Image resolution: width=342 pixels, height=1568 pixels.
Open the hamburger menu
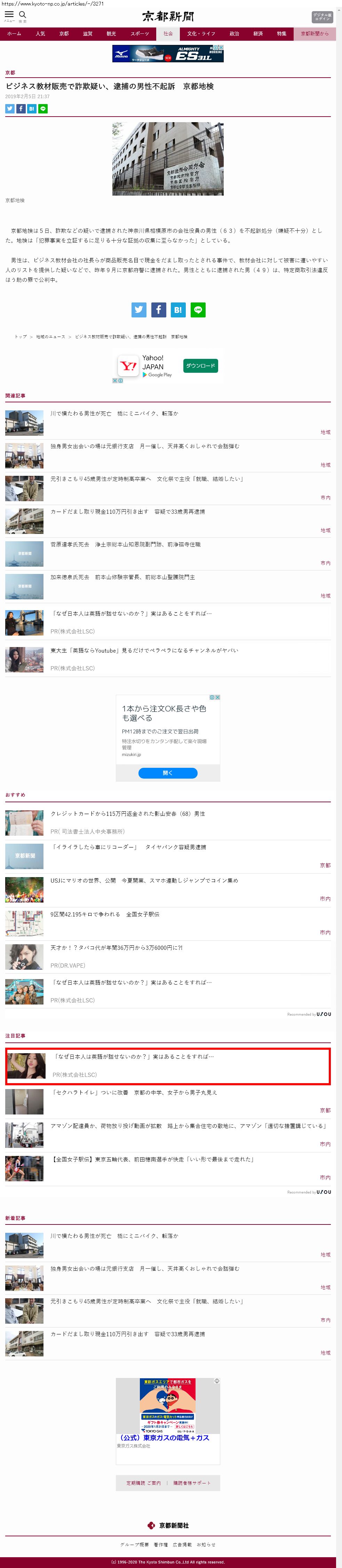(x=9, y=15)
